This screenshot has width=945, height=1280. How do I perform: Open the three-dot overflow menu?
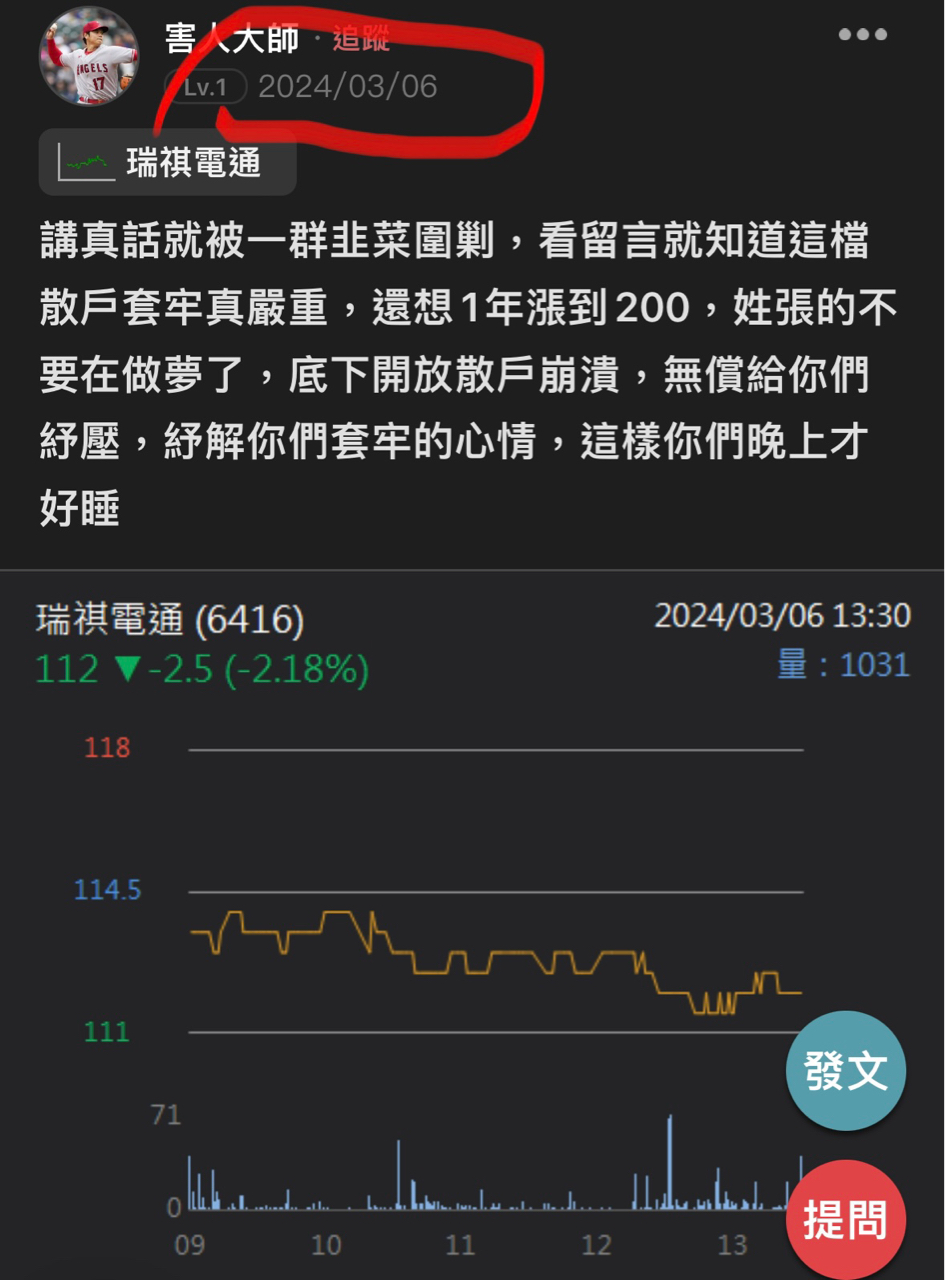(x=862, y=35)
